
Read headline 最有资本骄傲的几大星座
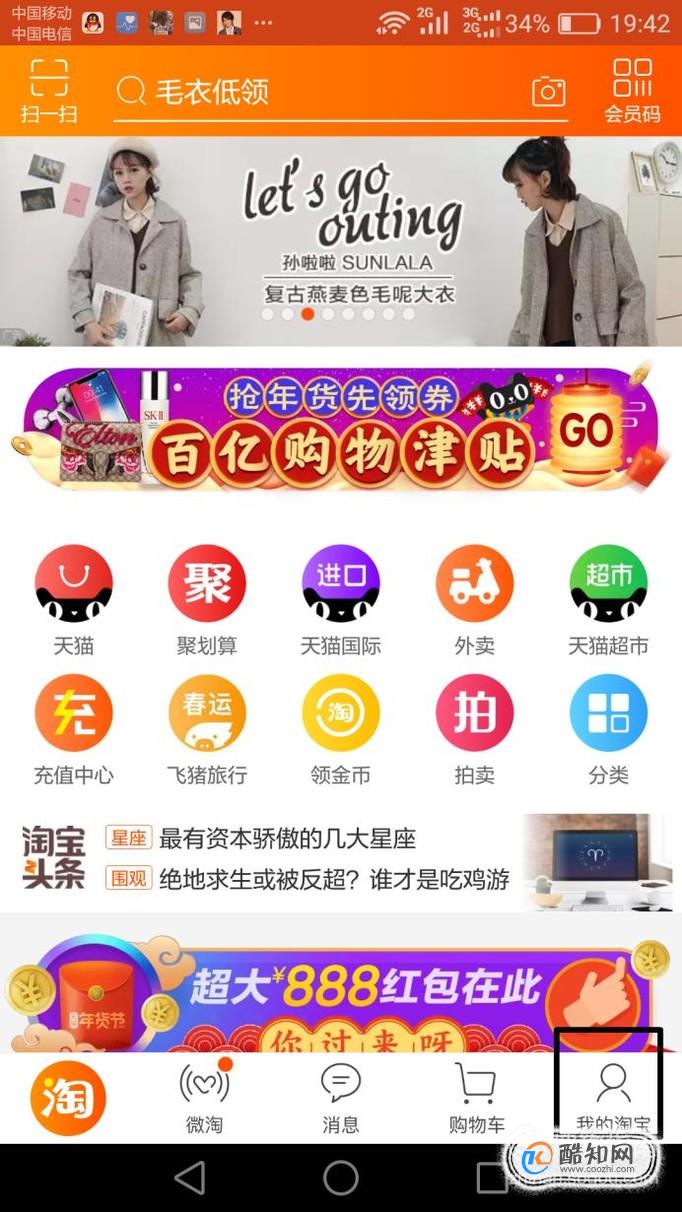tap(288, 838)
